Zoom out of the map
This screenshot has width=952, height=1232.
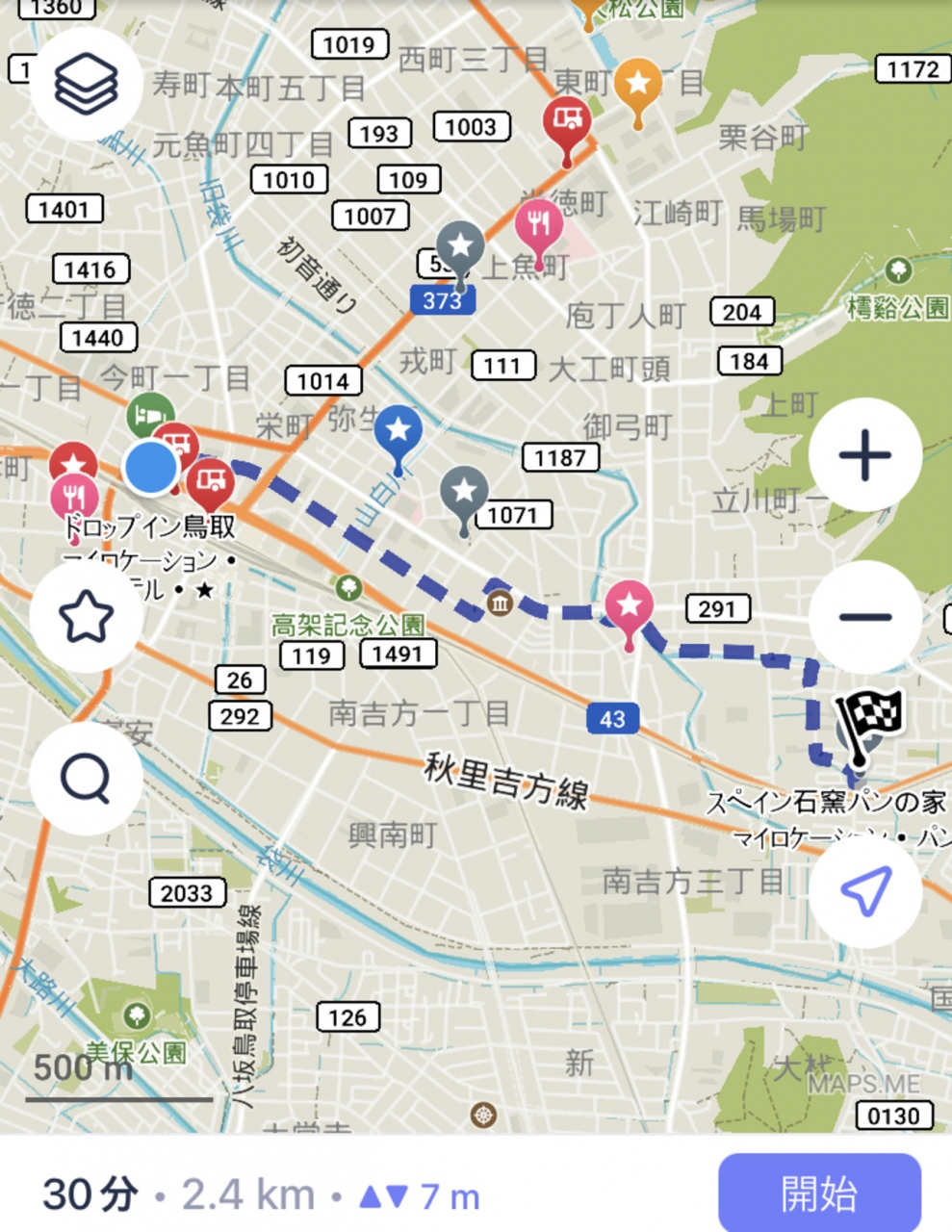864,617
